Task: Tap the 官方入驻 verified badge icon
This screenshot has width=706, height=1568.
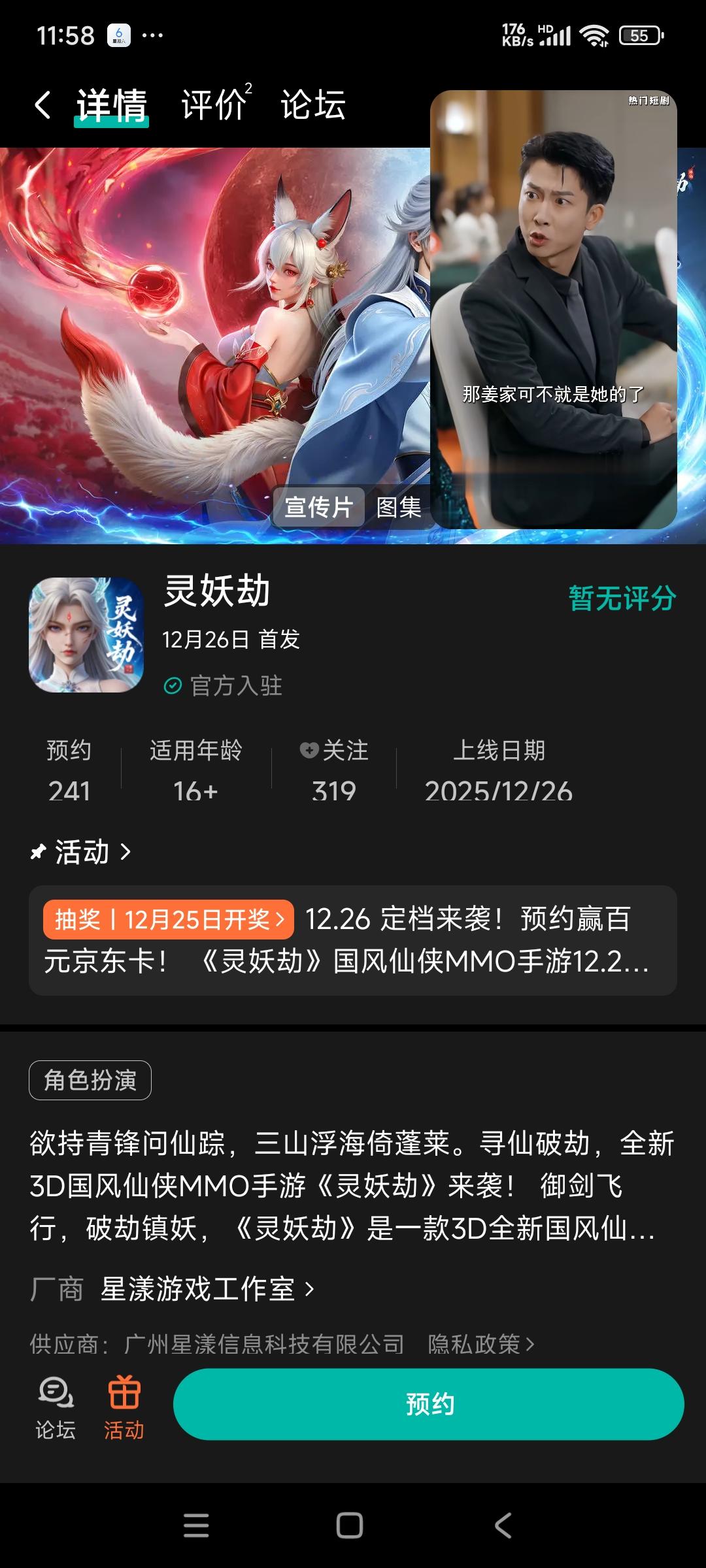Action: (x=172, y=685)
